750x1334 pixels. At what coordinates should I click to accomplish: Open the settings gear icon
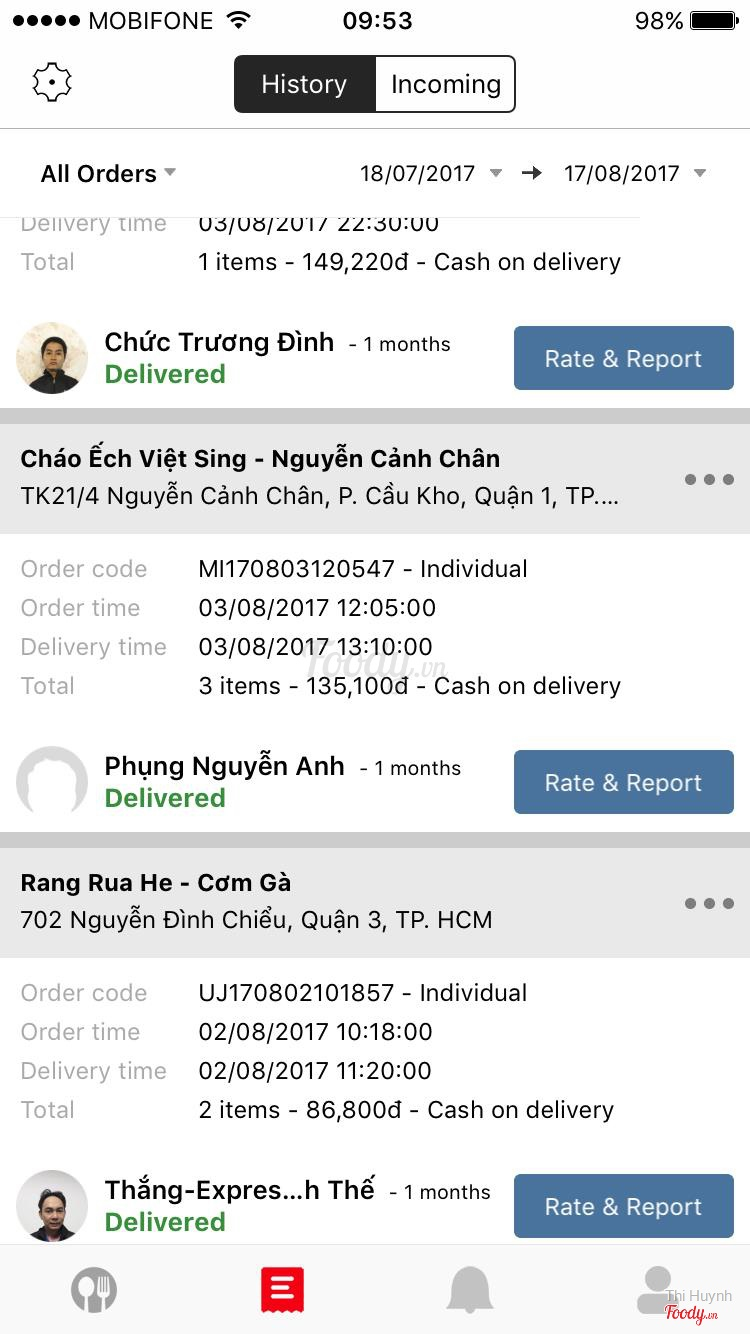coord(52,83)
